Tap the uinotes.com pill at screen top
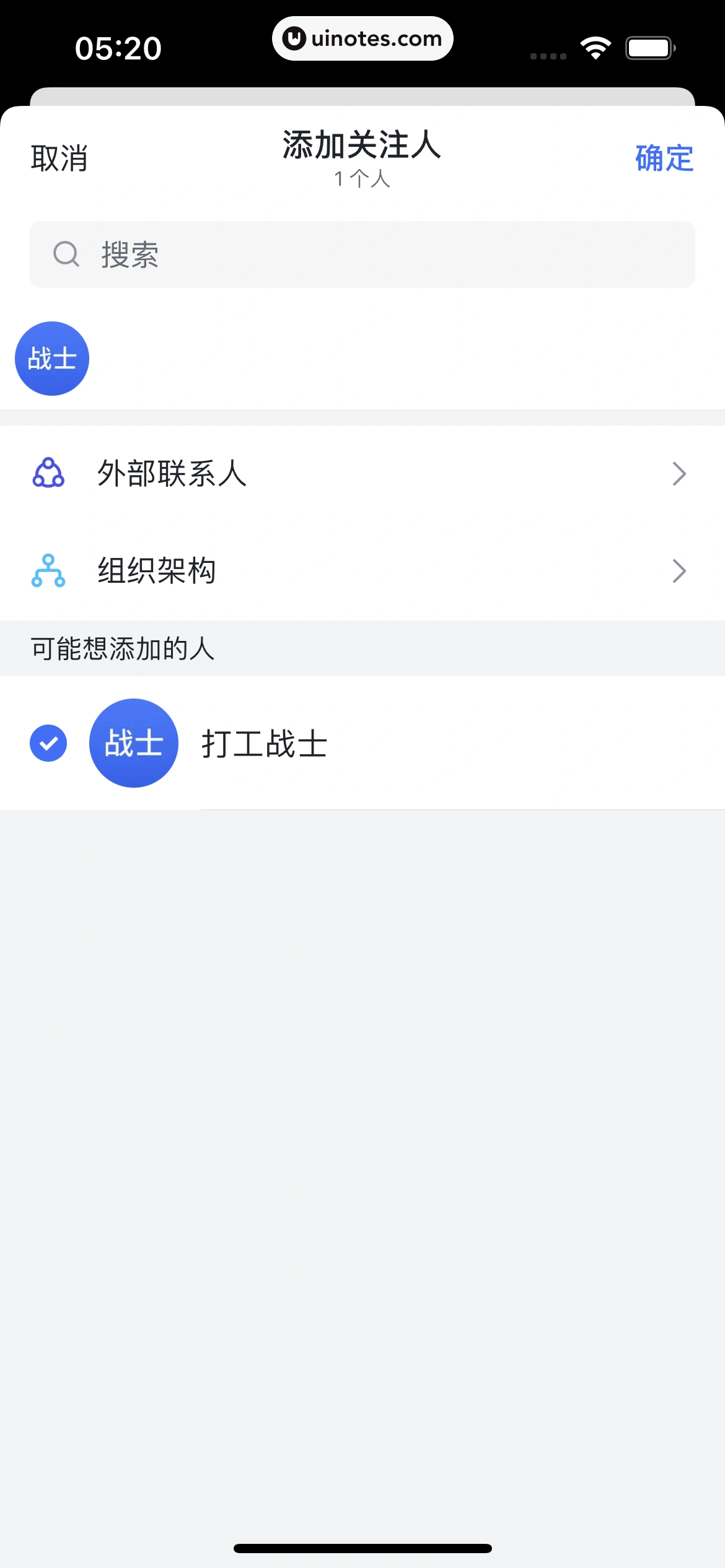725x1568 pixels. tap(362, 38)
